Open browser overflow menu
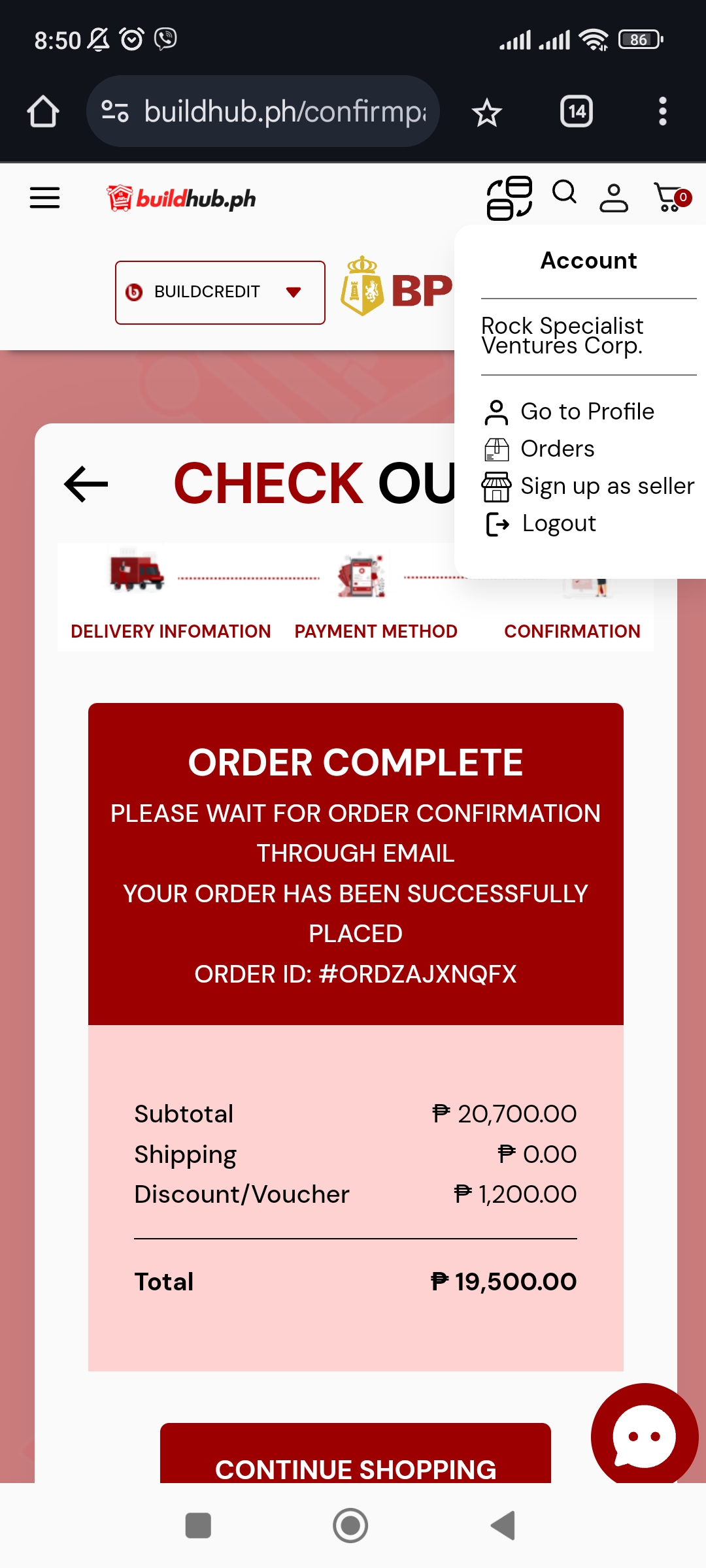The image size is (706, 1568). pos(662,112)
